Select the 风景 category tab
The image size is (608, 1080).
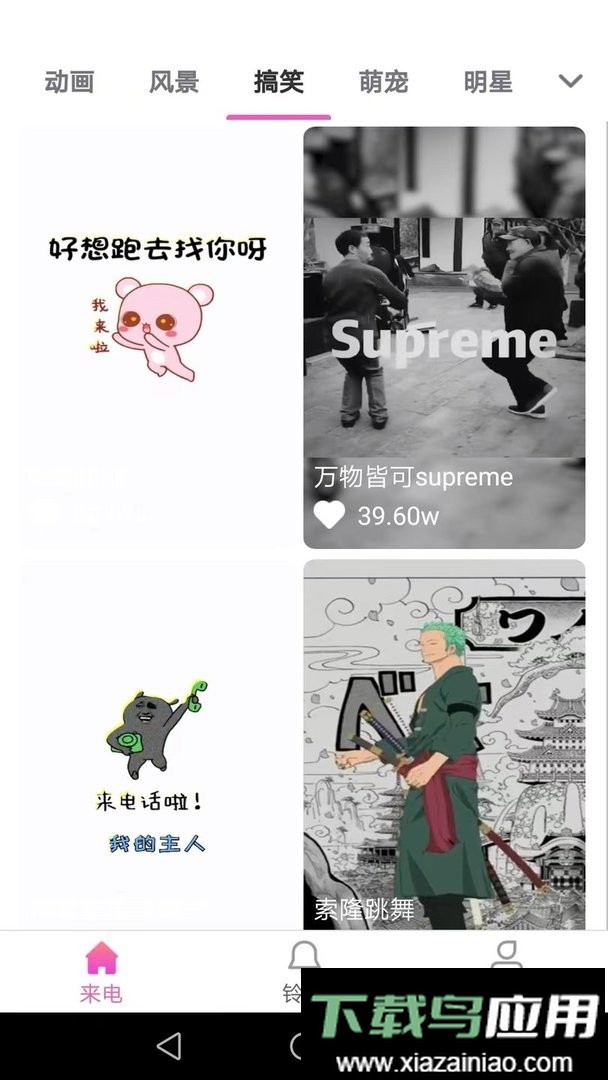(x=174, y=82)
